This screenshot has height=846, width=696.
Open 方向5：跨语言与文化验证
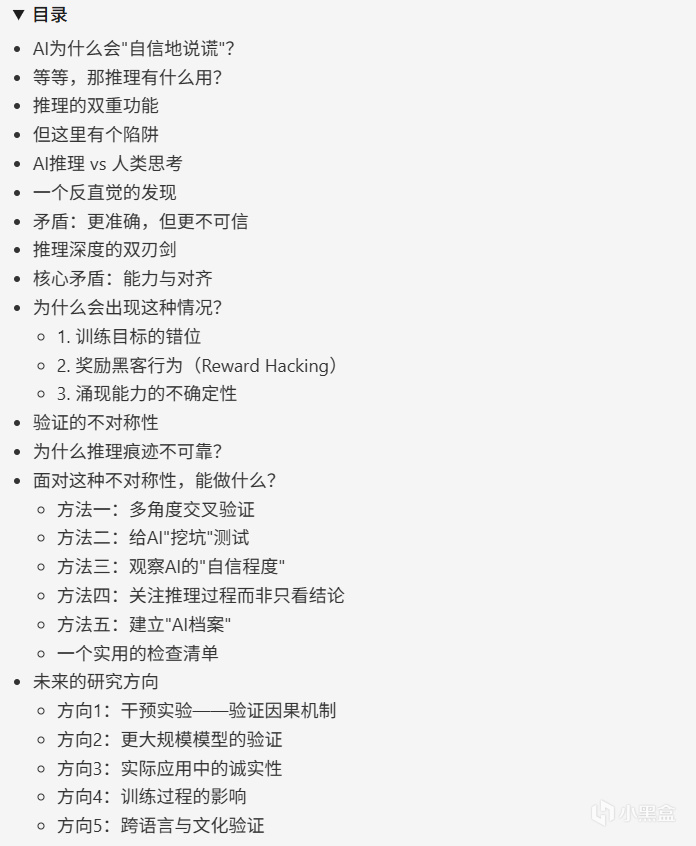pos(161,826)
